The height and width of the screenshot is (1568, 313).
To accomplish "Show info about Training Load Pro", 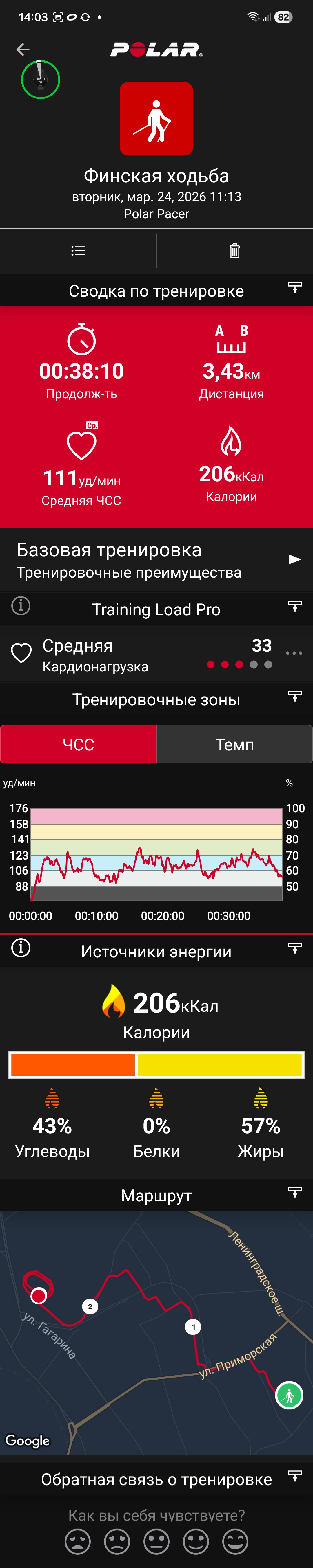I will coord(21,606).
